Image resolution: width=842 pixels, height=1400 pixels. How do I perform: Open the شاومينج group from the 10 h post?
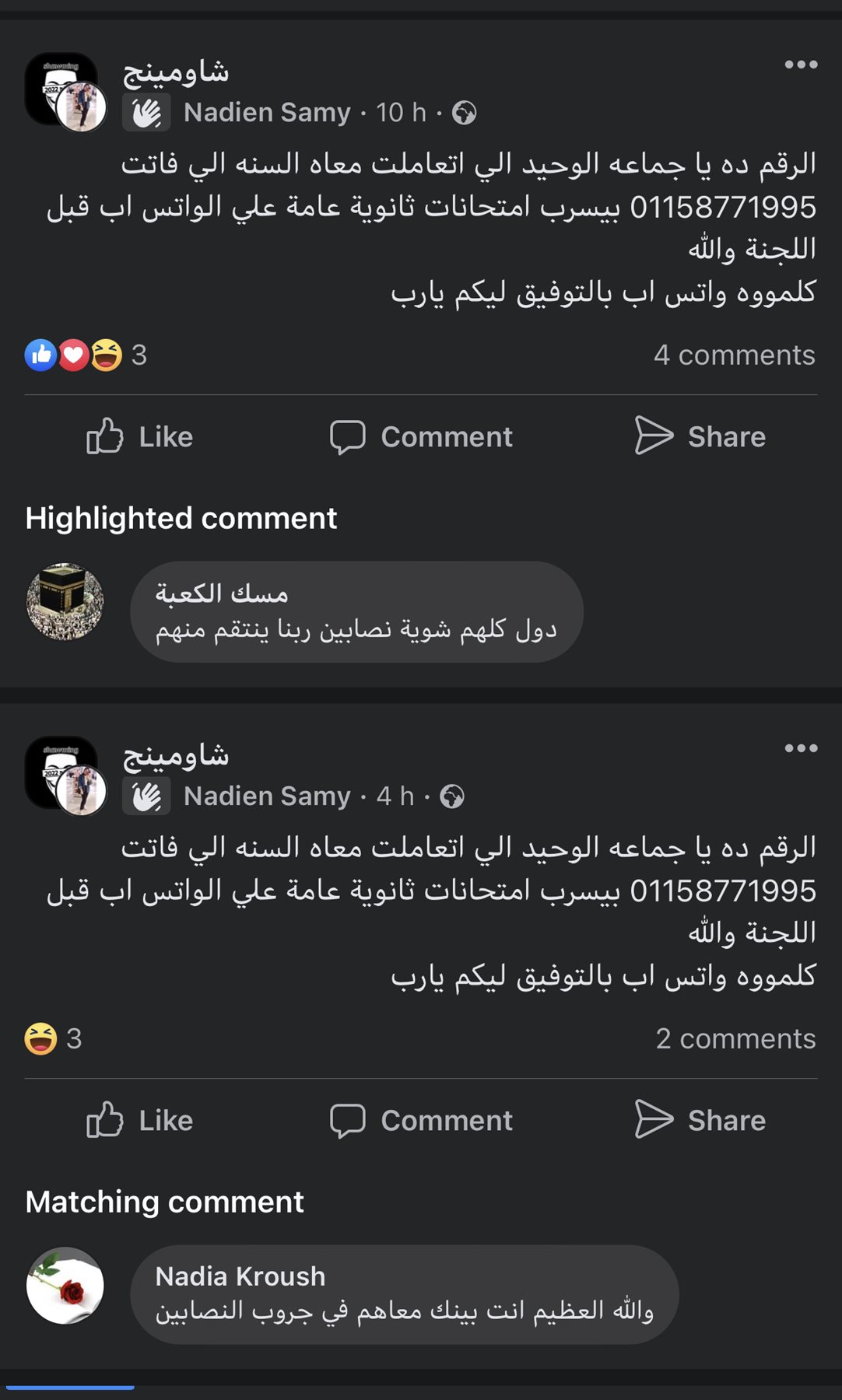(176, 72)
